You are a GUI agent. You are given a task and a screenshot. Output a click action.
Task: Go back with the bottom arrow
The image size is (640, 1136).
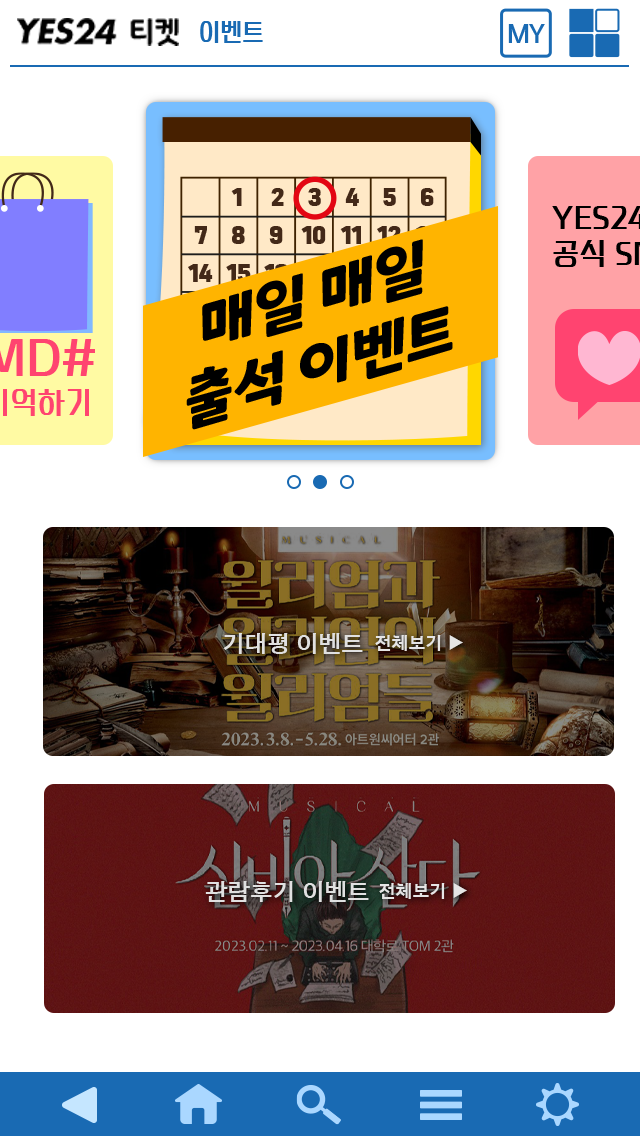(x=80, y=1104)
